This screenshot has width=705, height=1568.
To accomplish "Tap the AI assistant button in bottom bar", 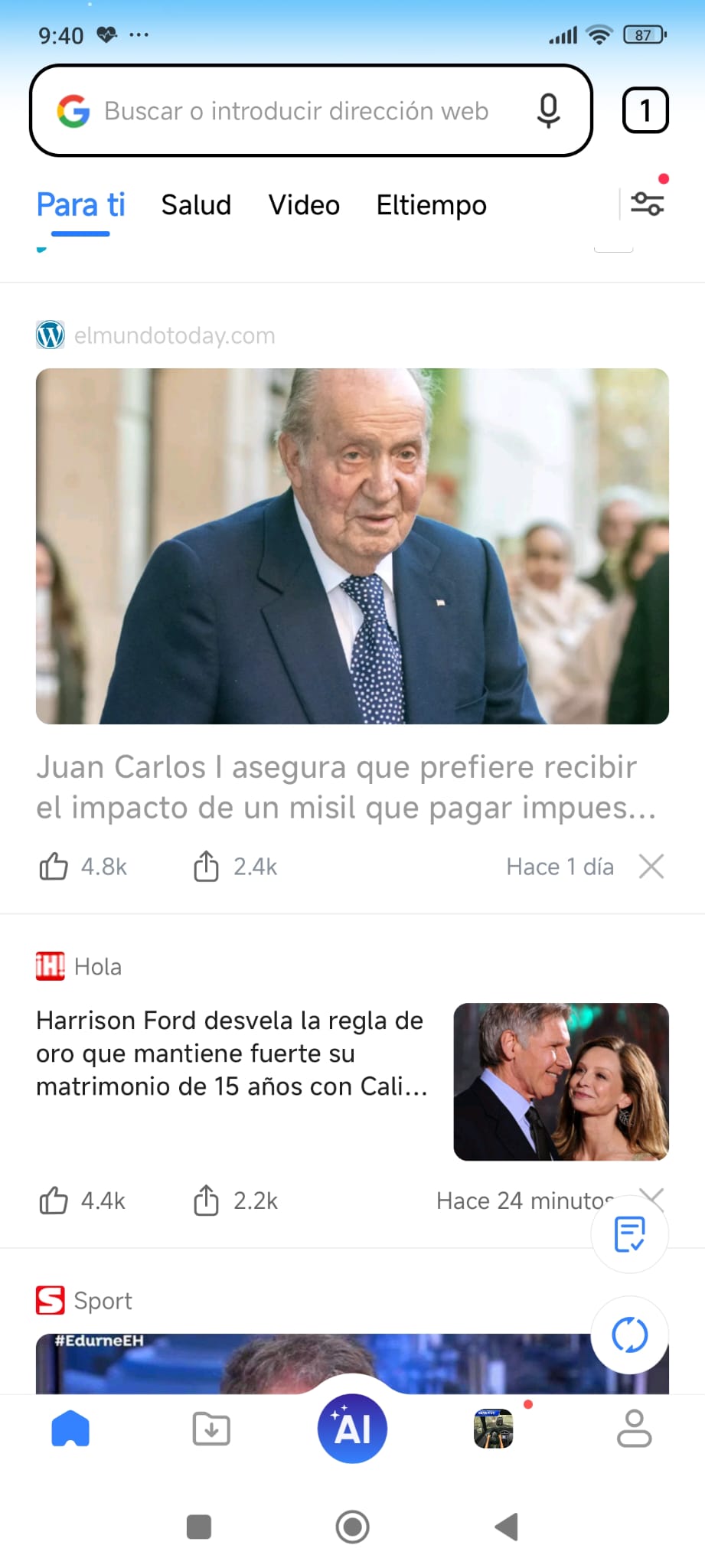I will tap(352, 1428).
